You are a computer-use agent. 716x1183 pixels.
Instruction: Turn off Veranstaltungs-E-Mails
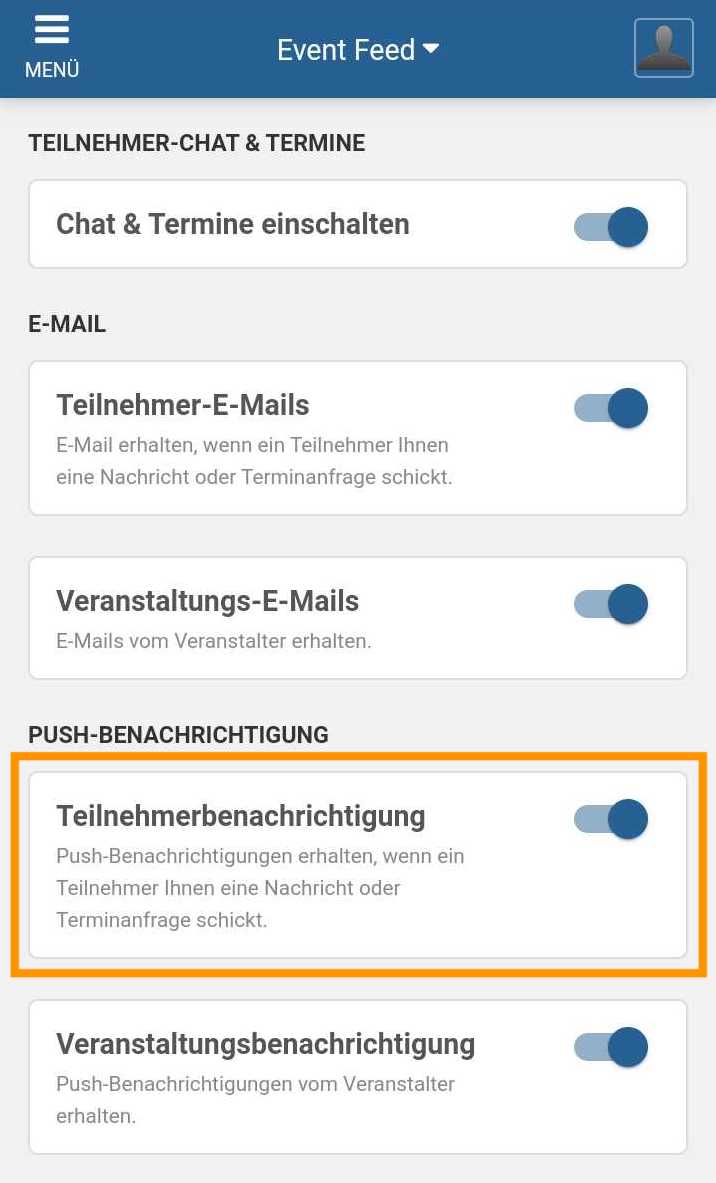pos(611,604)
